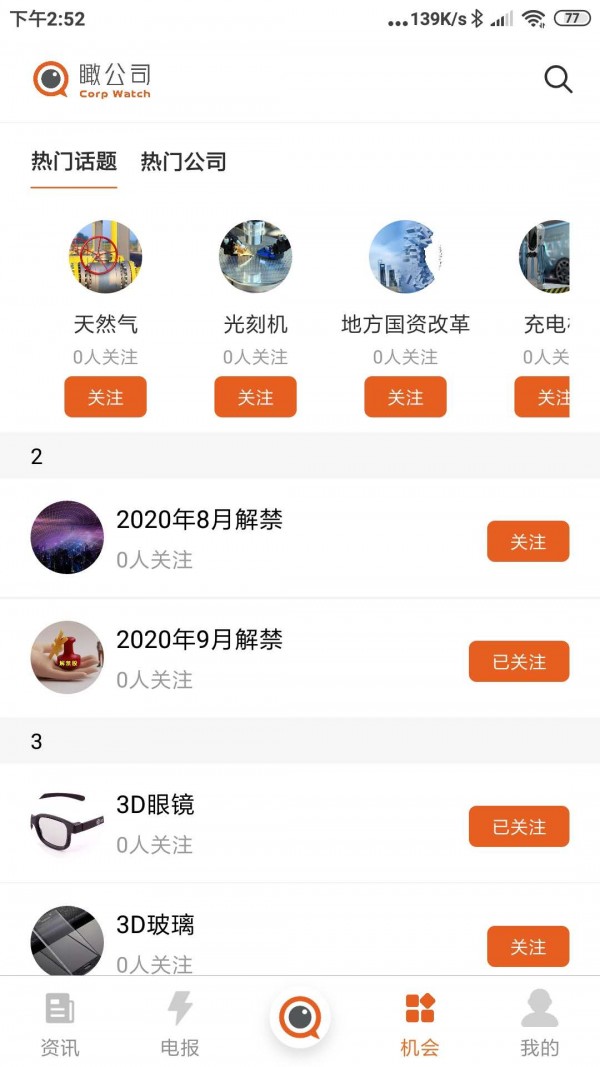Tap the center Corp Watch logo button
Image resolution: width=600 pixels, height=1067 pixels.
[x=299, y=1018]
